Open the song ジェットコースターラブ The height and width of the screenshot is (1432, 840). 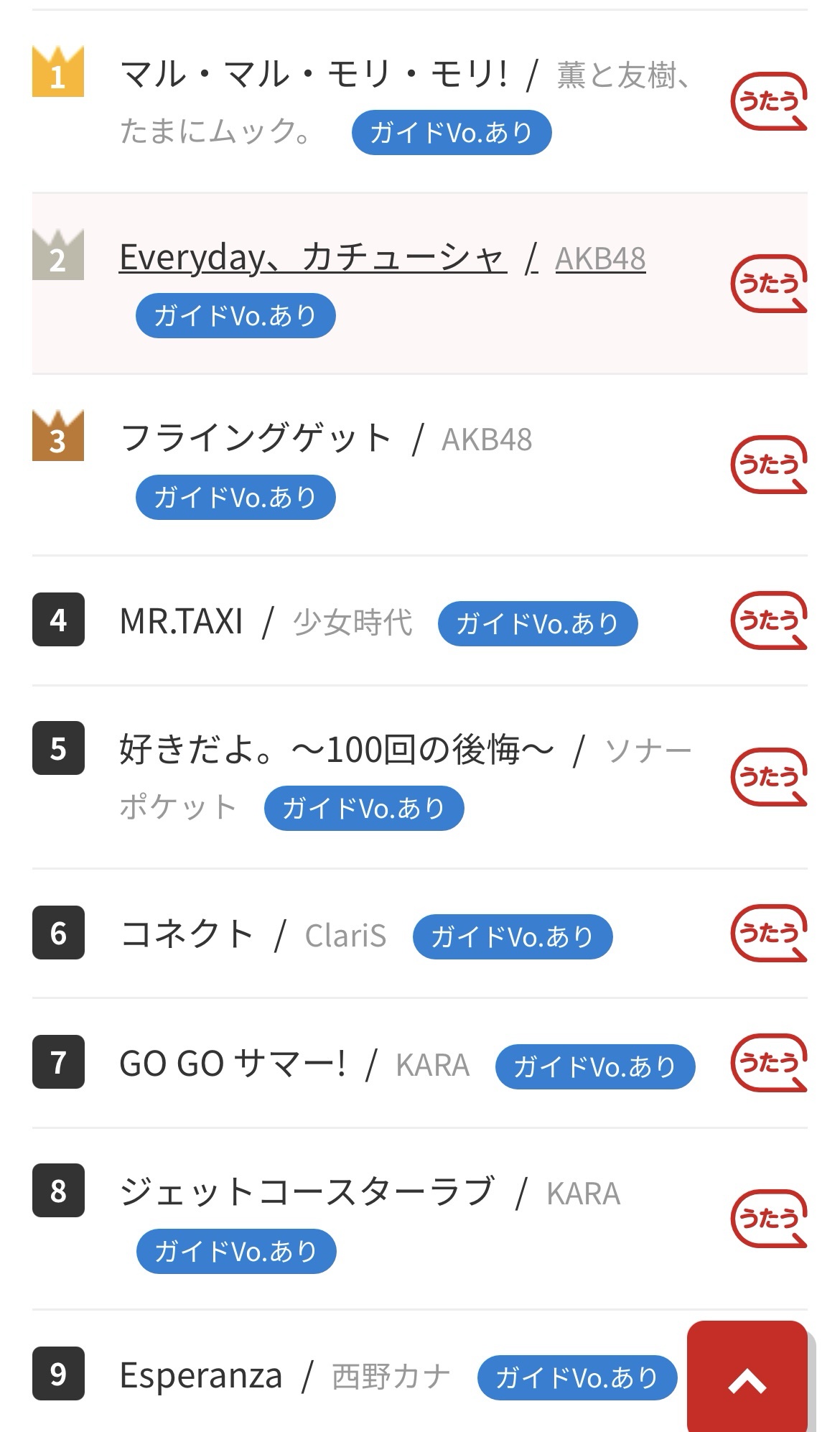pos(307,1193)
